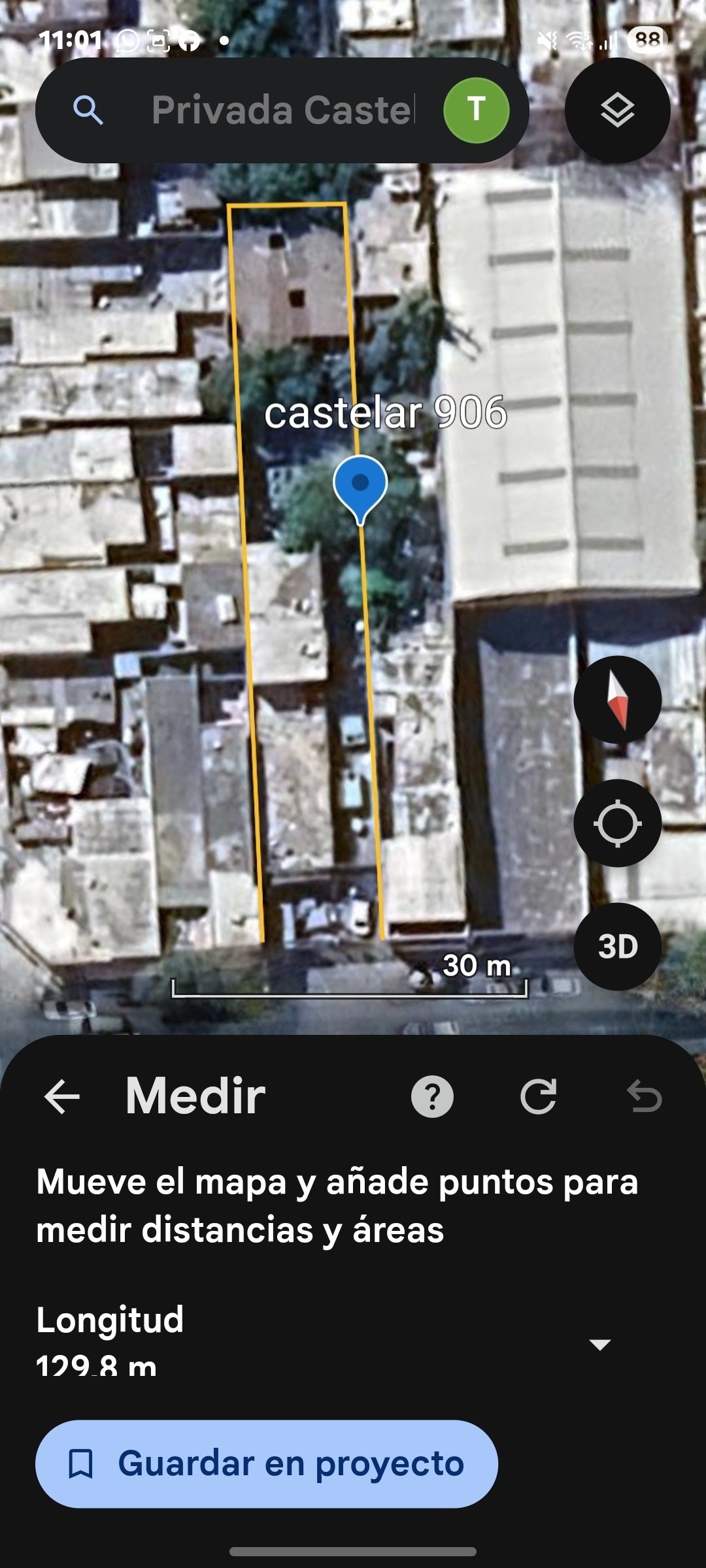Switch to 3D view
The image size is (706, 1568).
click(617, 946)
